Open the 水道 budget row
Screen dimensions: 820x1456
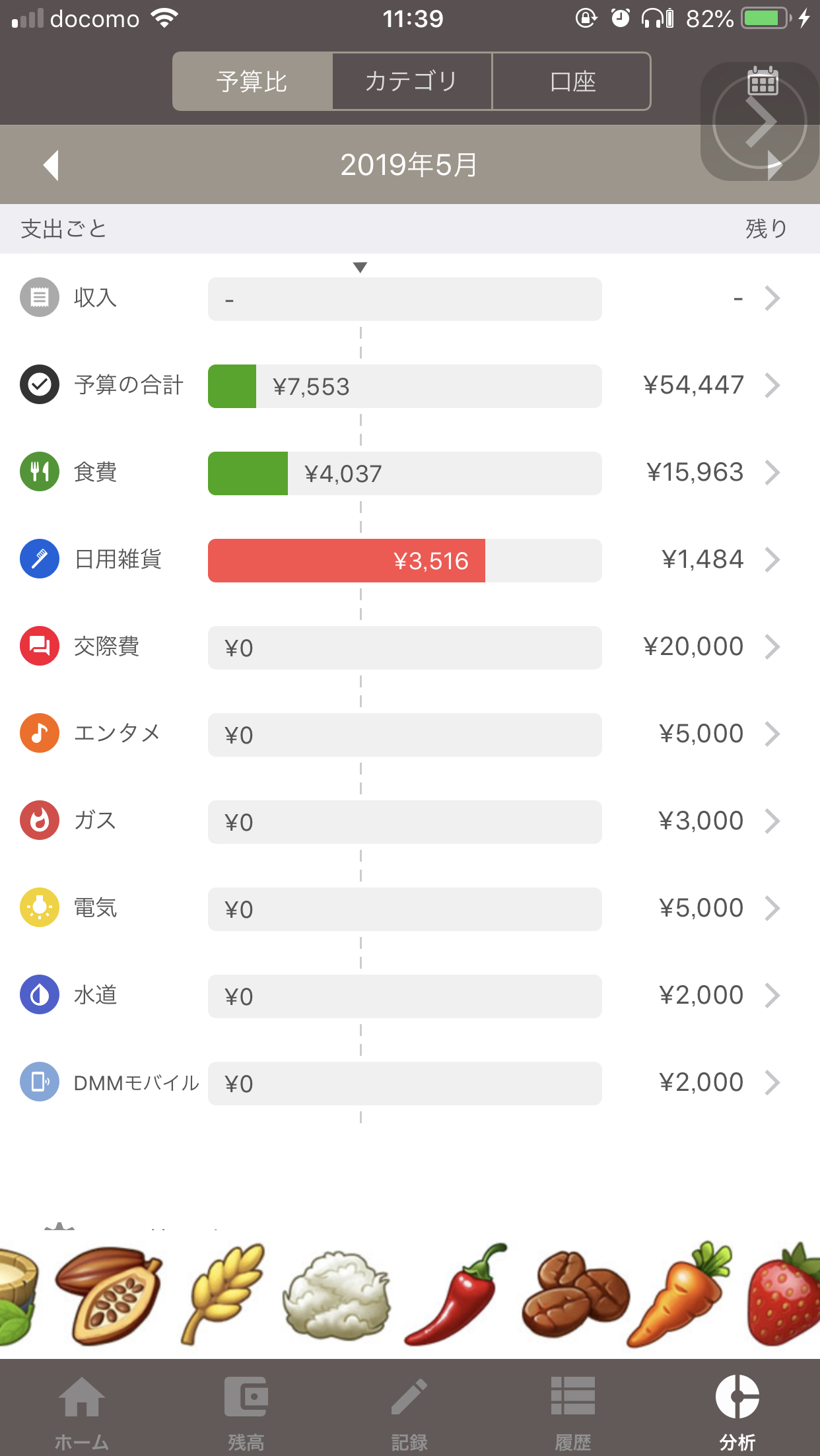pyautogui.click(x=410, y=996)
